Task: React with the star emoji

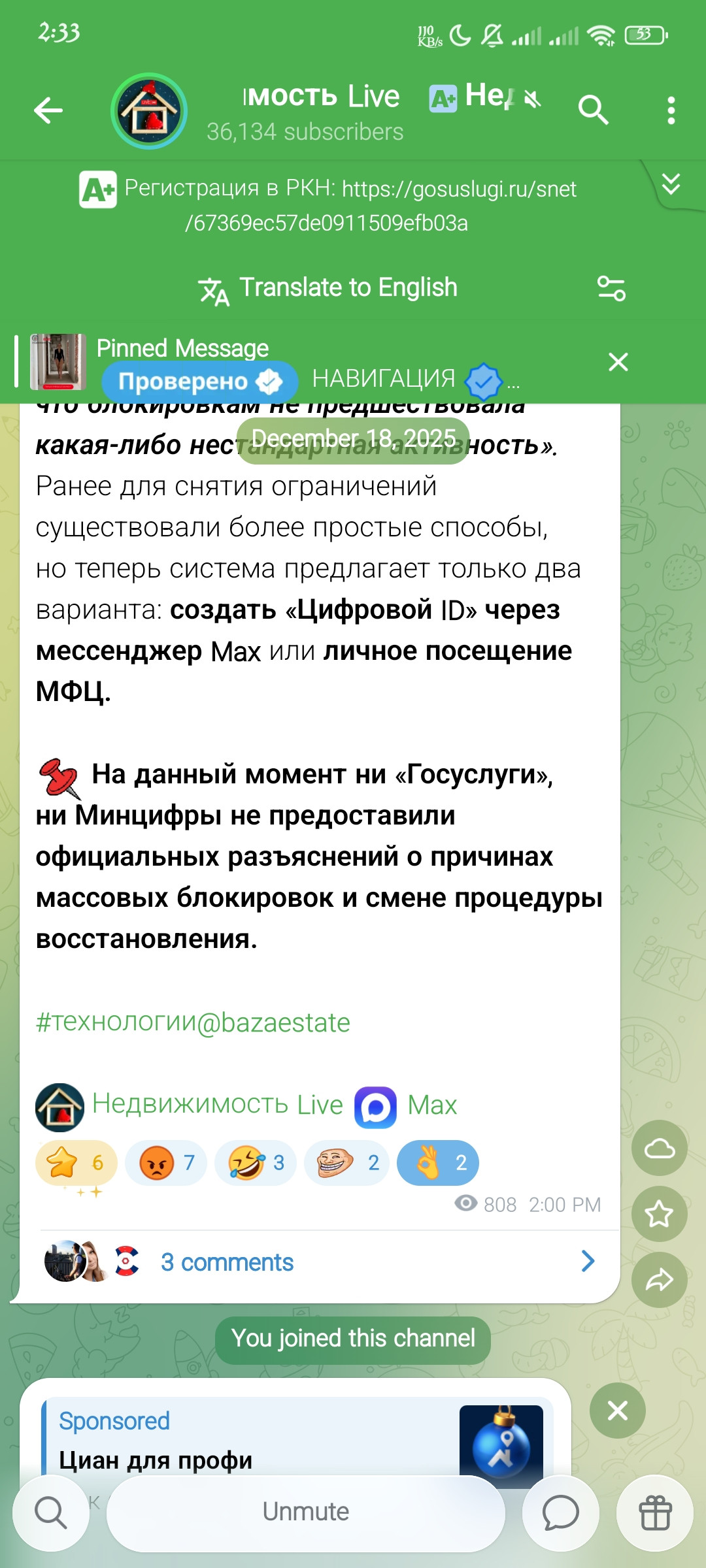Action: 76,1163
